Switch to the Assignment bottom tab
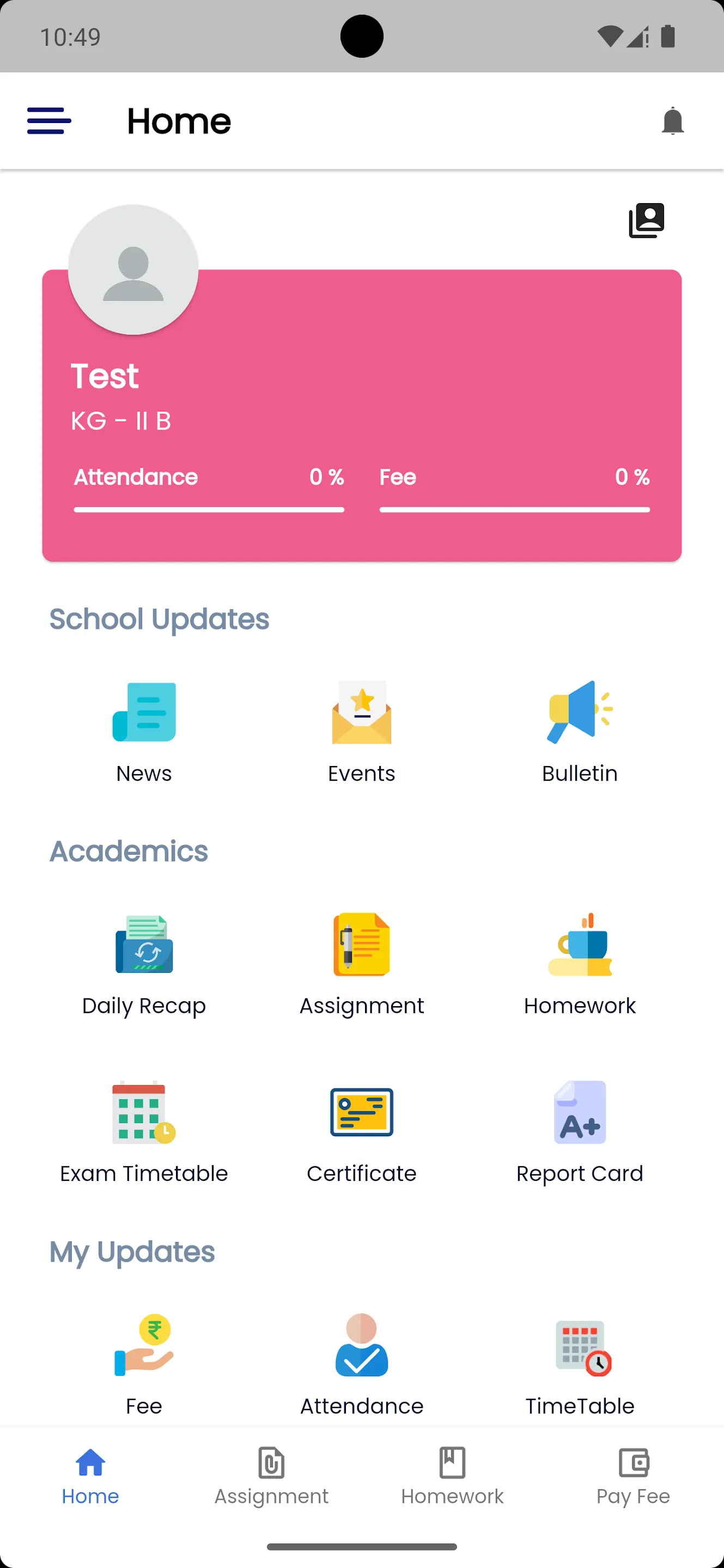The height and width of the screenshot is (1568, 724). coord(271,1476)
